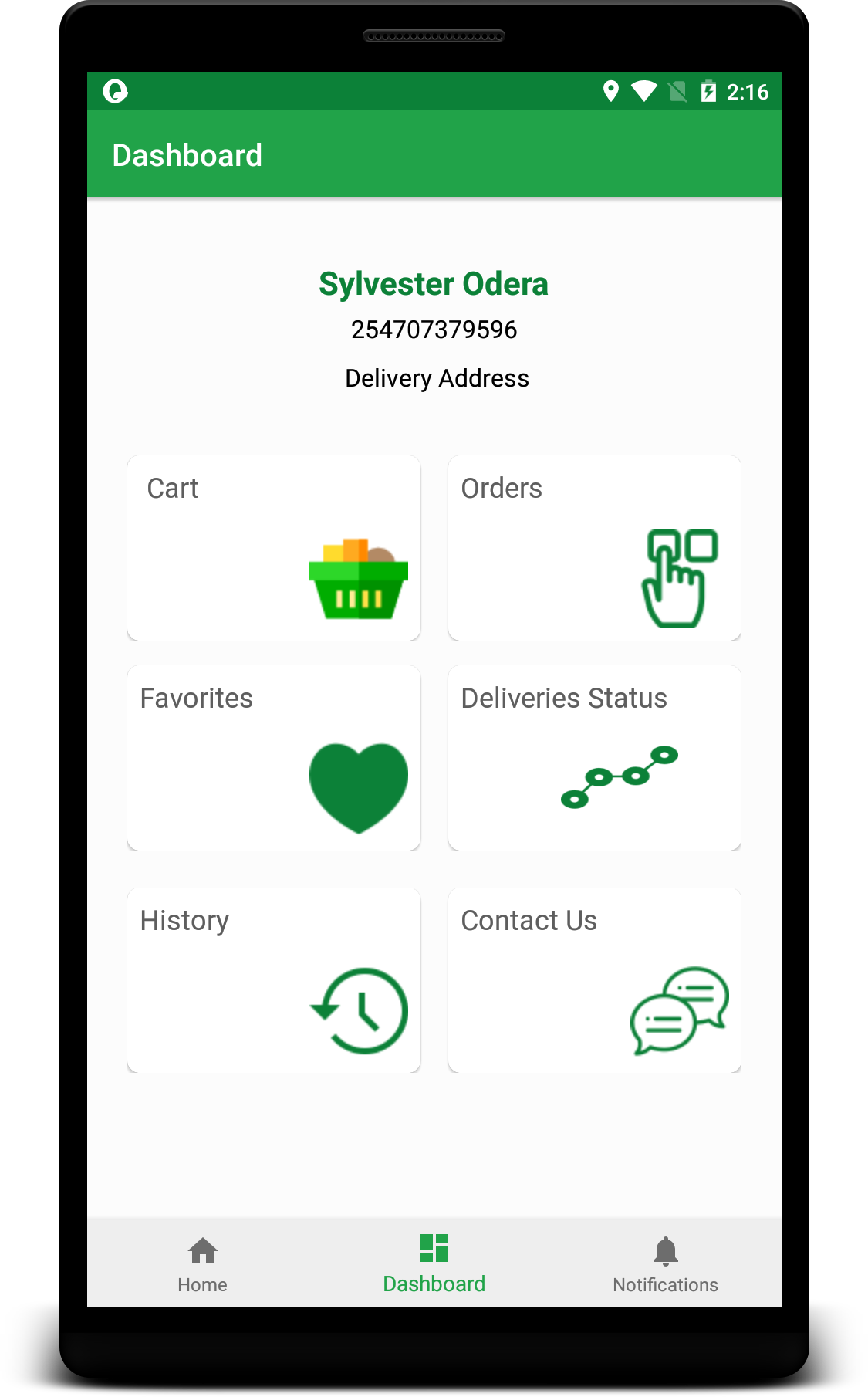The width and height of the screenshot is (868, 1397).
Task: Go to the Notifications tab
Action: [x=666, y=1263]
